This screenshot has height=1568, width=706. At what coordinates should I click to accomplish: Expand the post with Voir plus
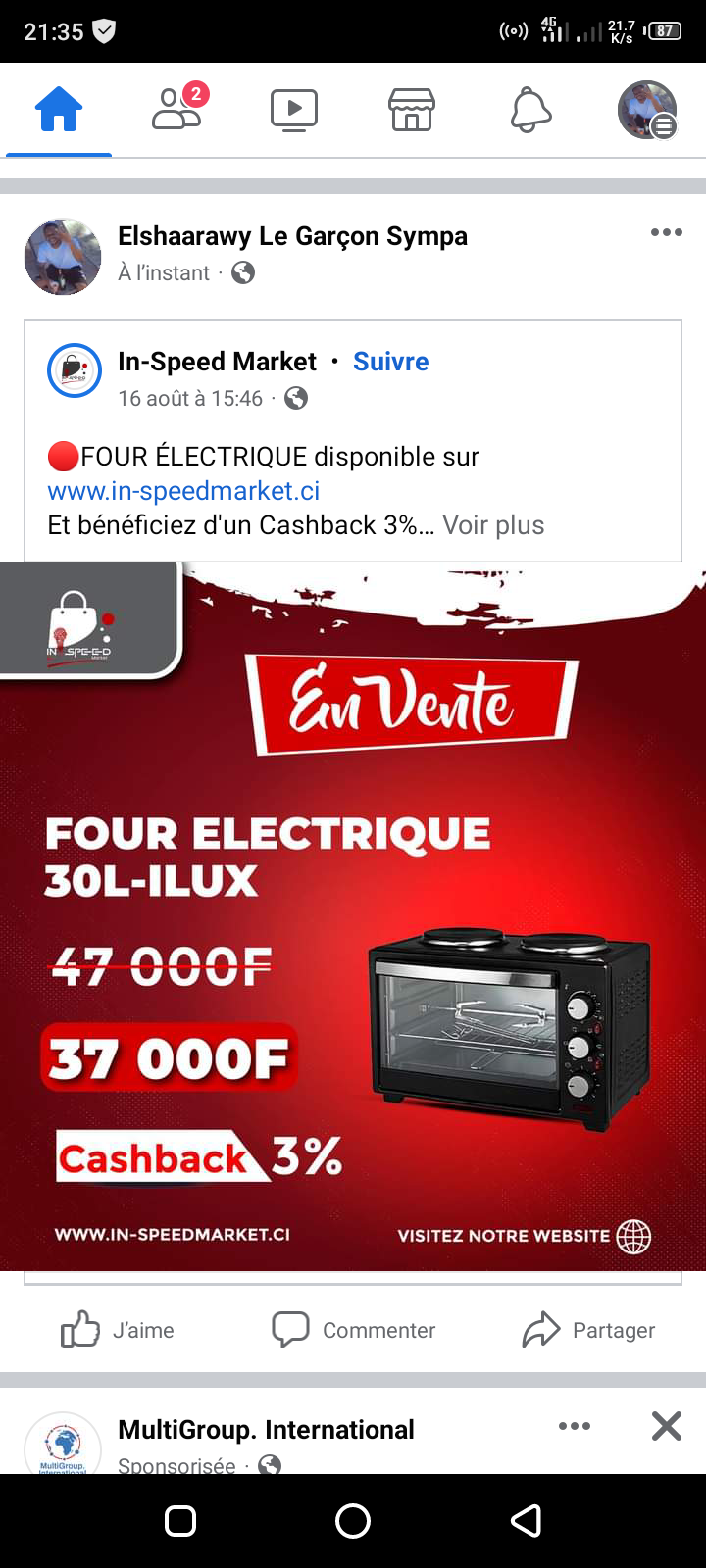pyautogui.click(x=493, y=525)
